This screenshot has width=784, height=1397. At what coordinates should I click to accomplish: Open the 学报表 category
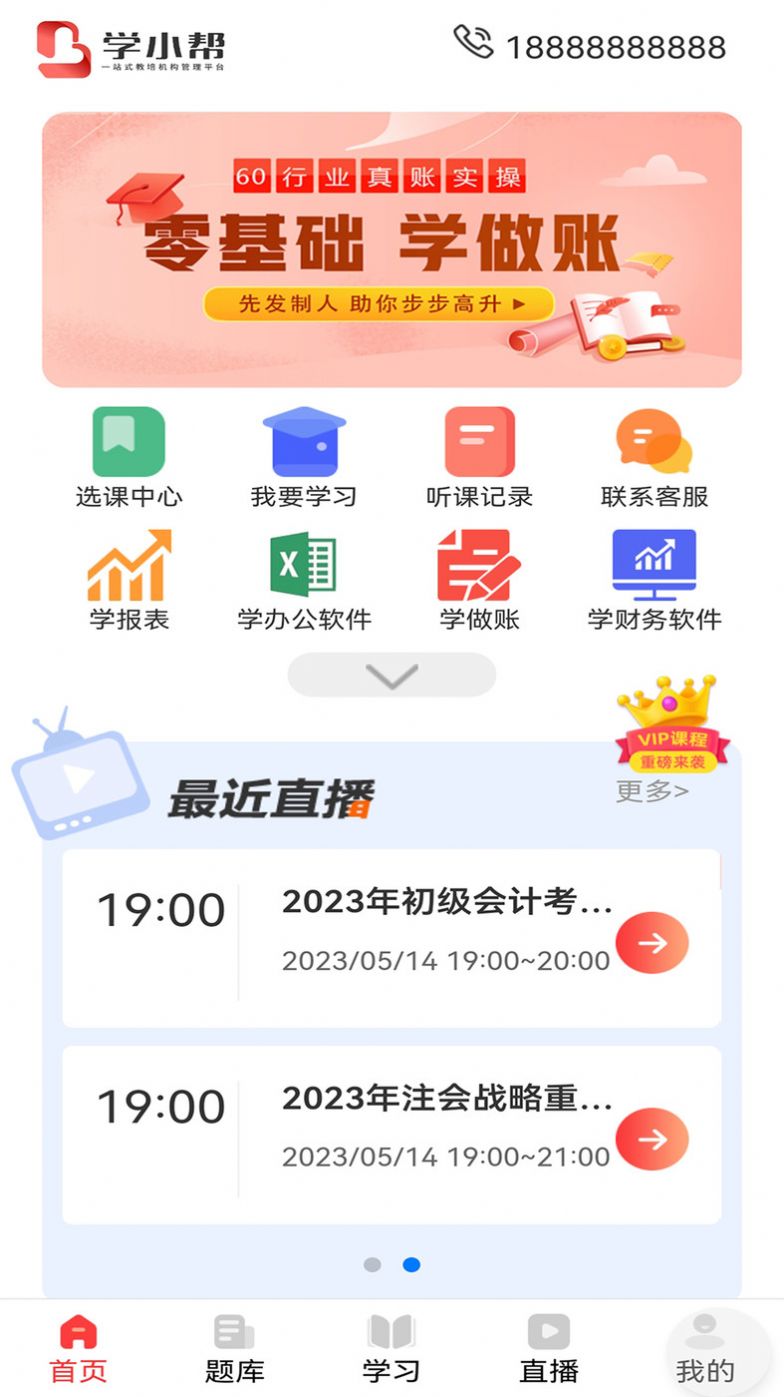click(x=129, y=580)
